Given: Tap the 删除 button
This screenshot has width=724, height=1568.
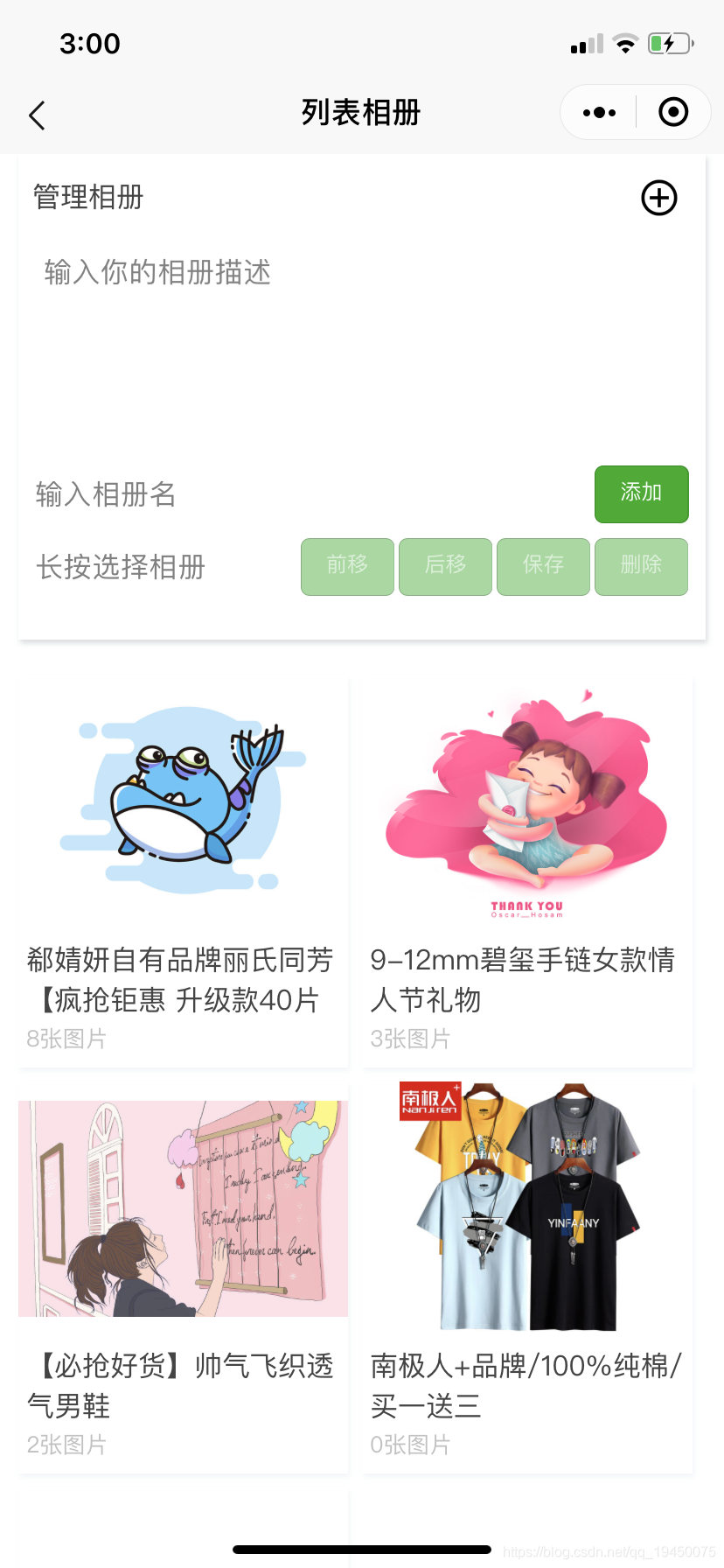Looking at the screenshot, I should (641, 566).
